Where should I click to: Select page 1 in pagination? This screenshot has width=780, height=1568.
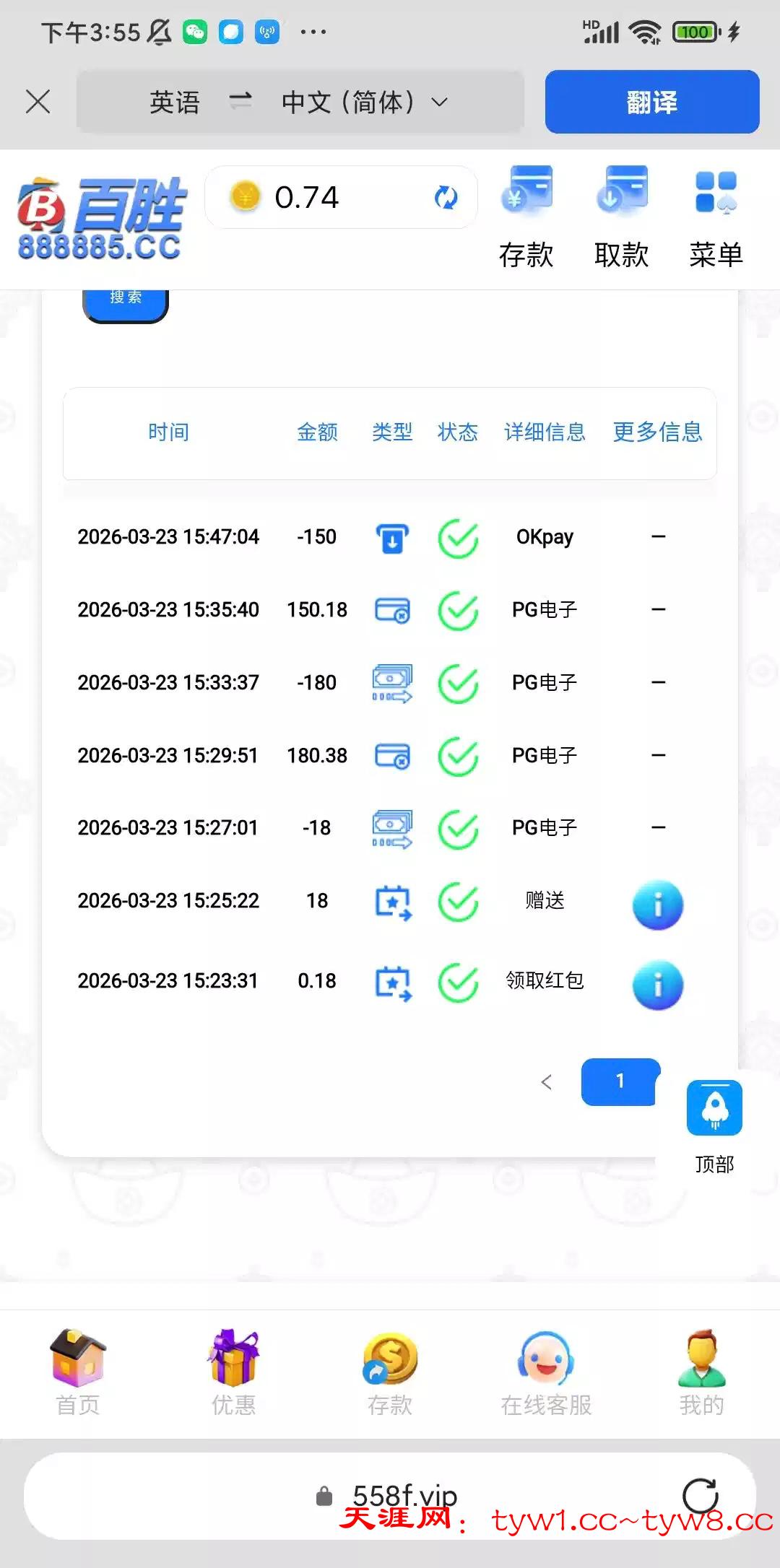(620, 1081)
